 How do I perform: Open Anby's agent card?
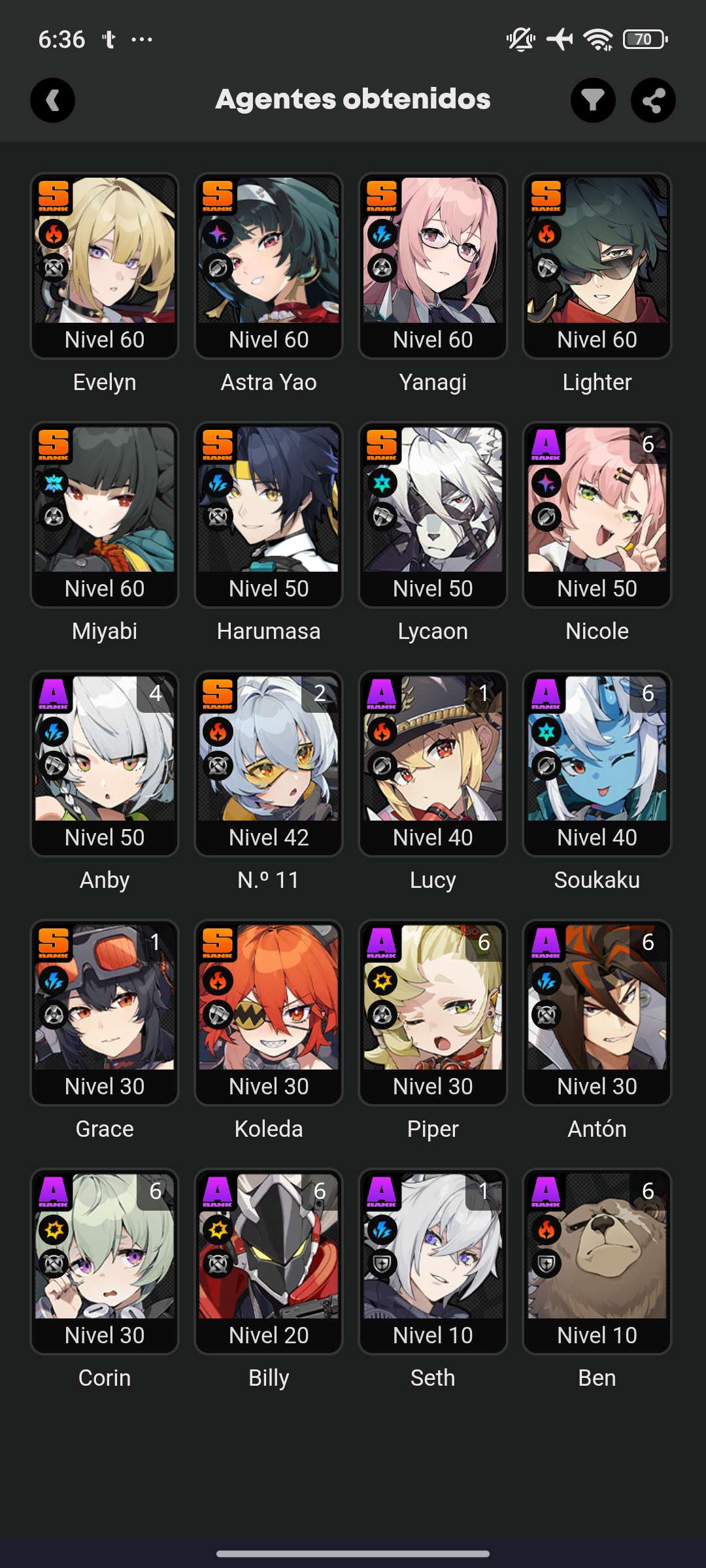click(105, 763)
